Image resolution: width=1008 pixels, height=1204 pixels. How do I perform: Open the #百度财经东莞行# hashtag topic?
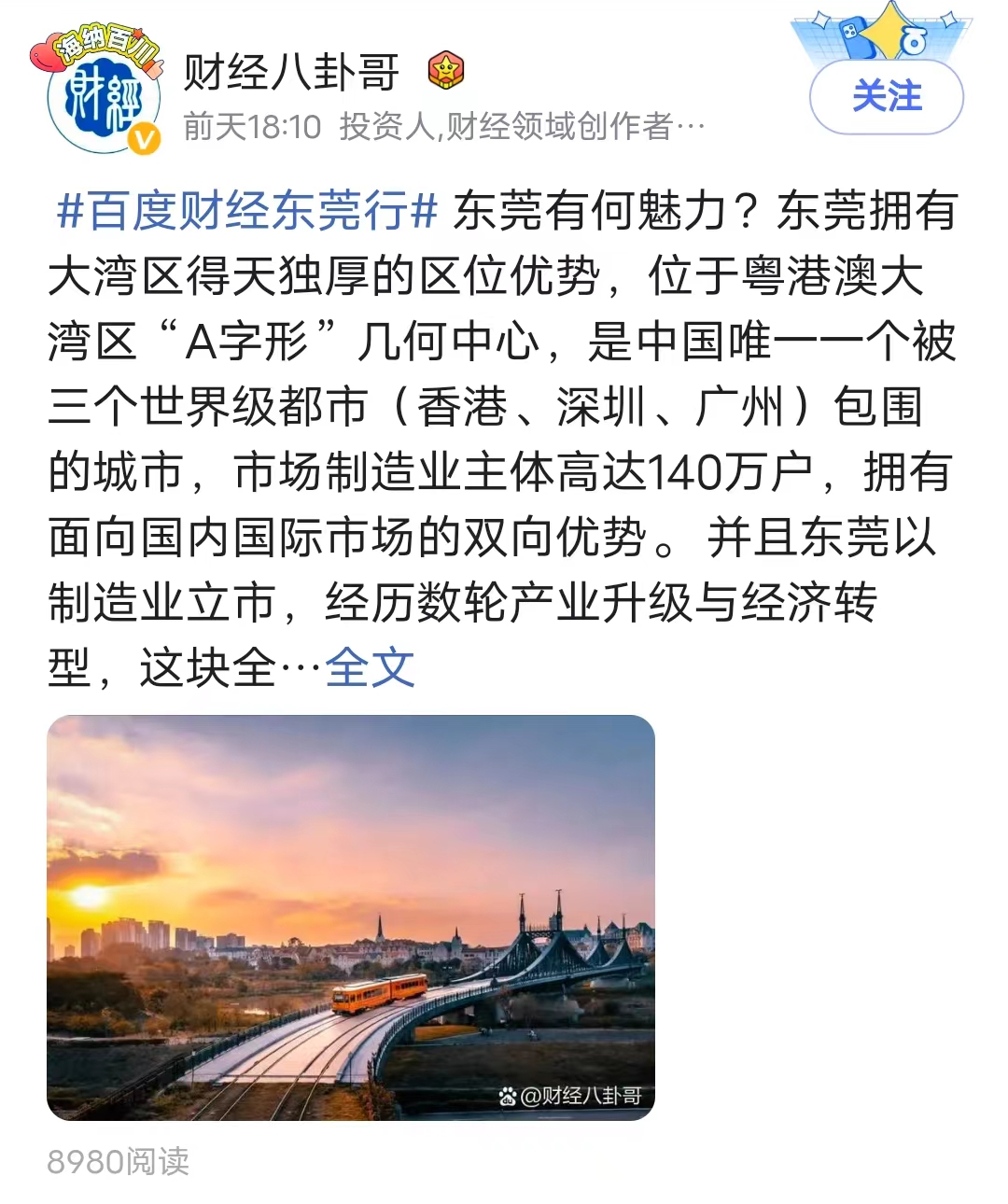click(x=247, y=210)
